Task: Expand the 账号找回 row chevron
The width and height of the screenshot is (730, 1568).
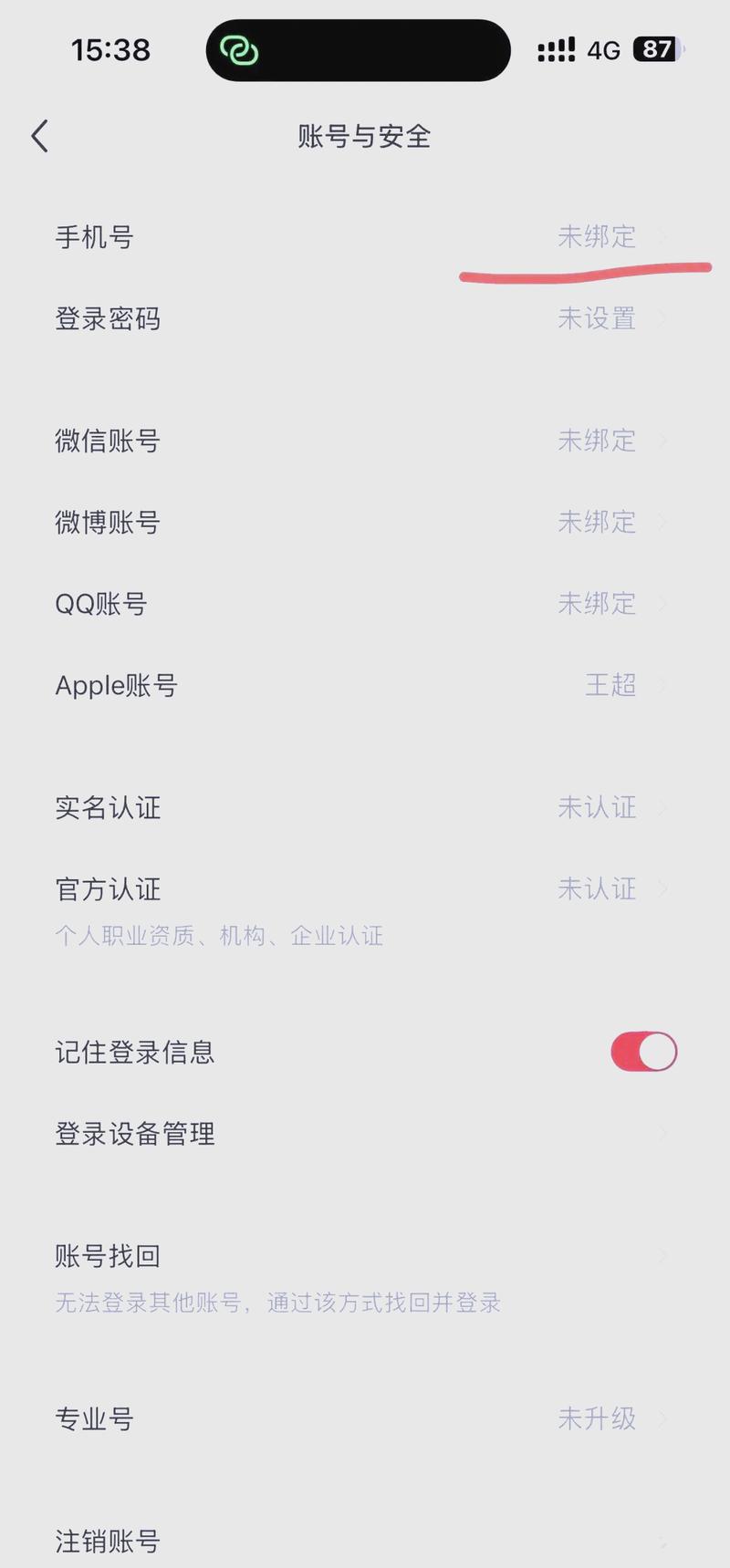Action: tap(662, 1254)
